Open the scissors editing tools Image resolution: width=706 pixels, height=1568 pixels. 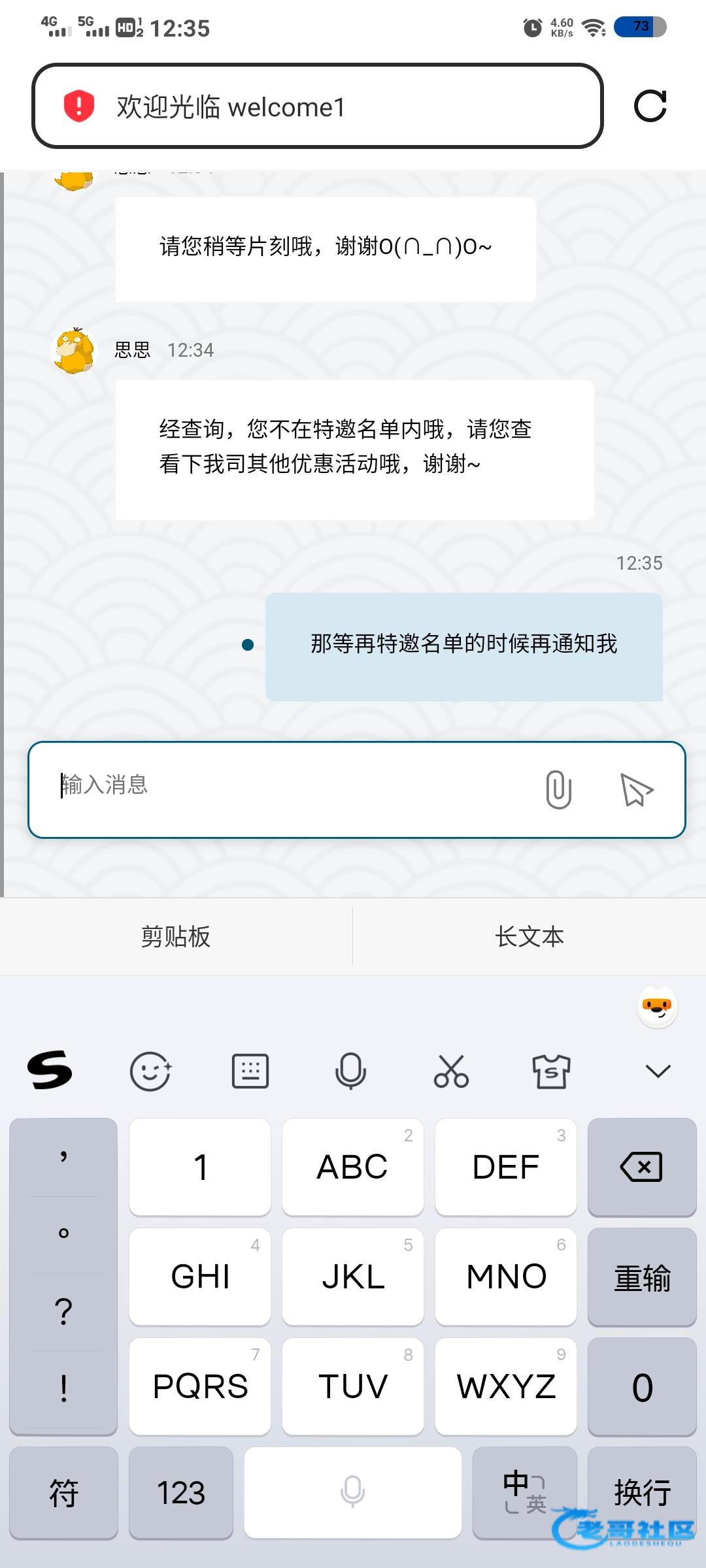(451, 1071)
